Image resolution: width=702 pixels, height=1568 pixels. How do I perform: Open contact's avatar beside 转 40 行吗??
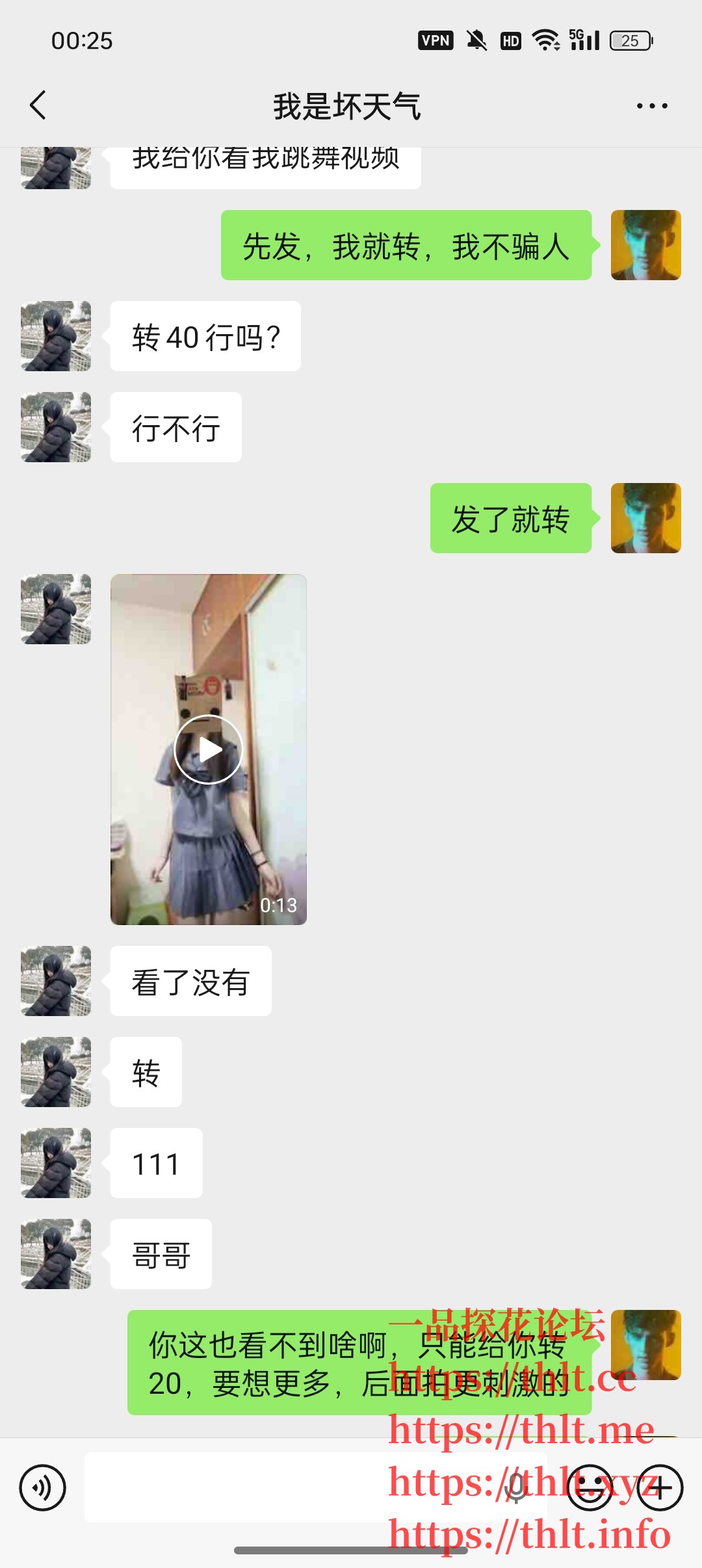[x=56, y=336]
